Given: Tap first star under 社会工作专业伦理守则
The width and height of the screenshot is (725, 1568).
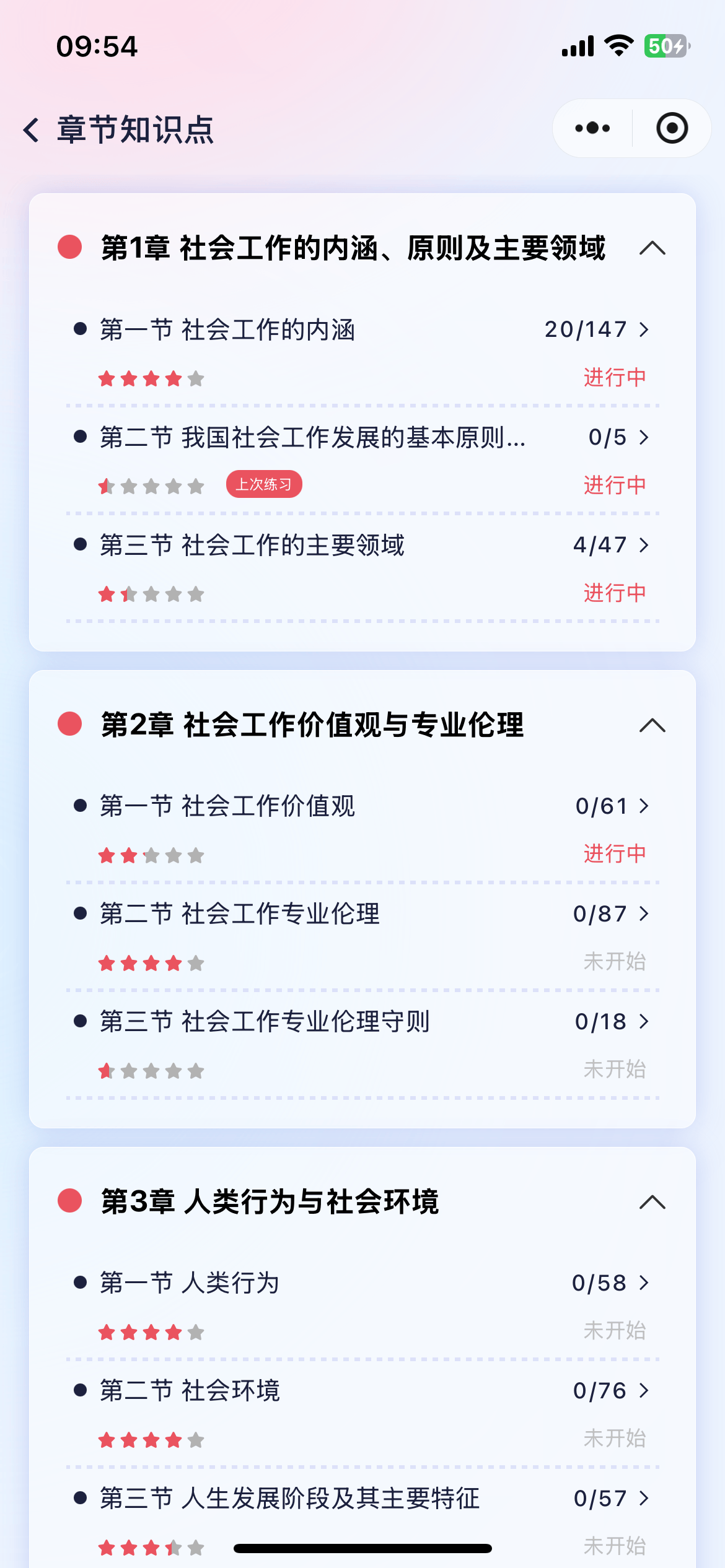Looking at the screenshot, I should click(x=105, y=1069).
